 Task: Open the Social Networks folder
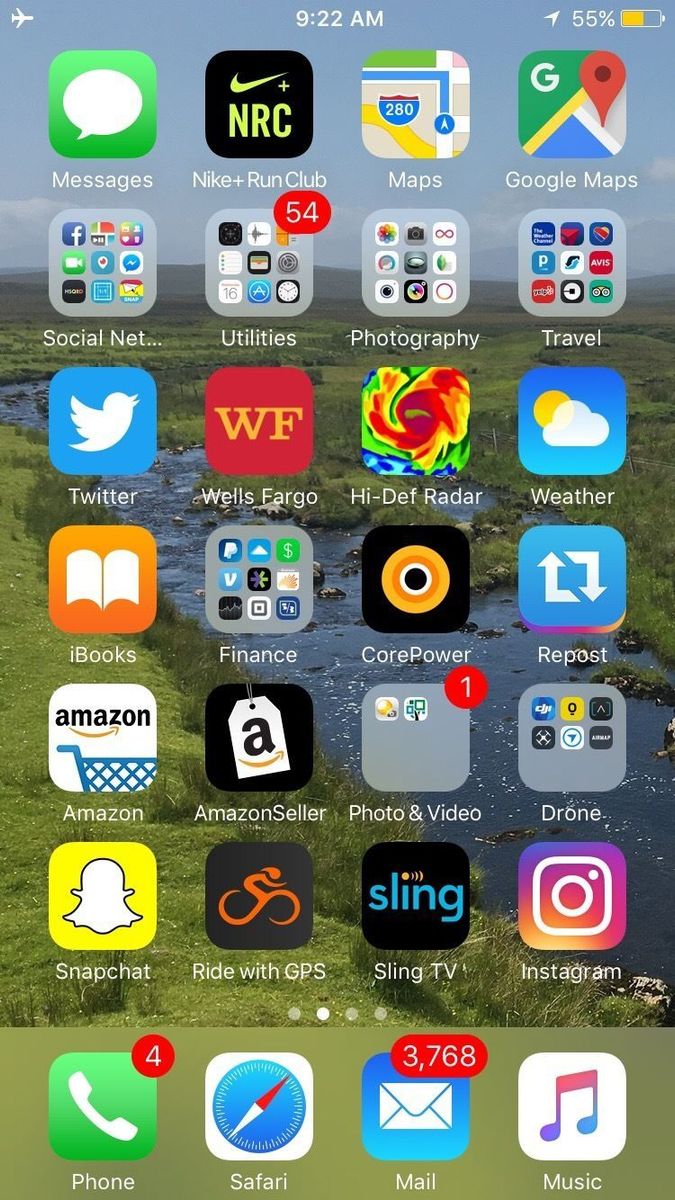click(102, 263)
